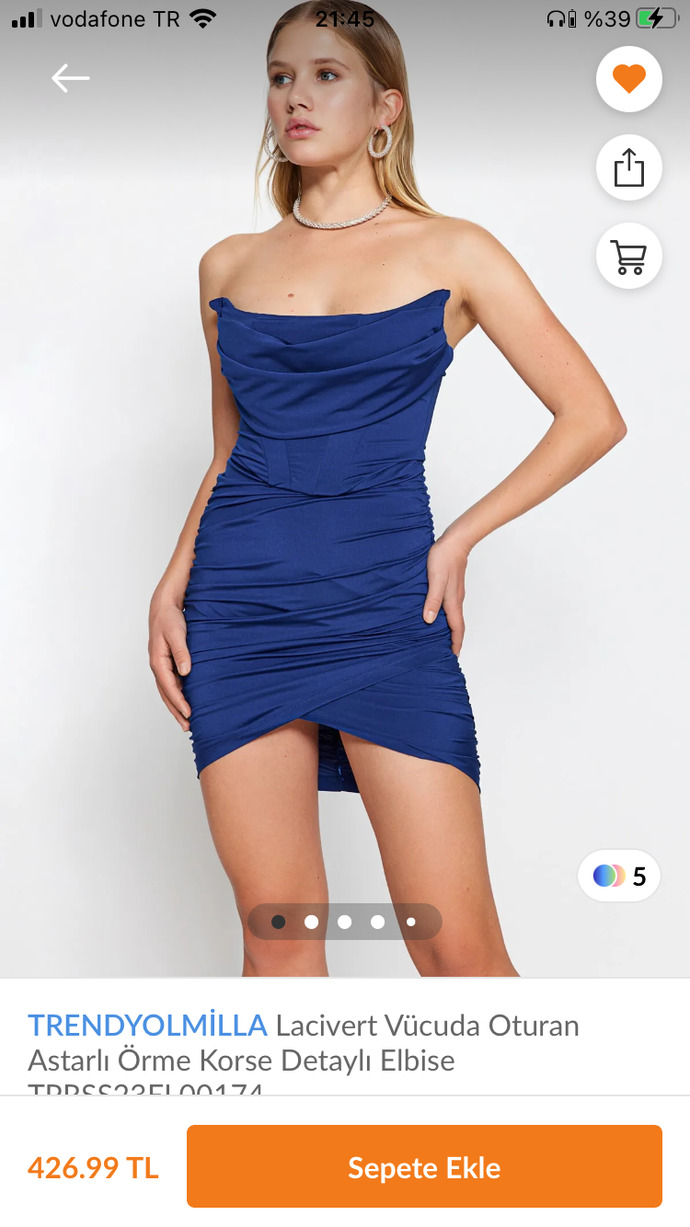The width and height of the screenshot is (690, 1227).
Task: Tap Sepete Ekle to add to cart
Action: (424, 1166)
